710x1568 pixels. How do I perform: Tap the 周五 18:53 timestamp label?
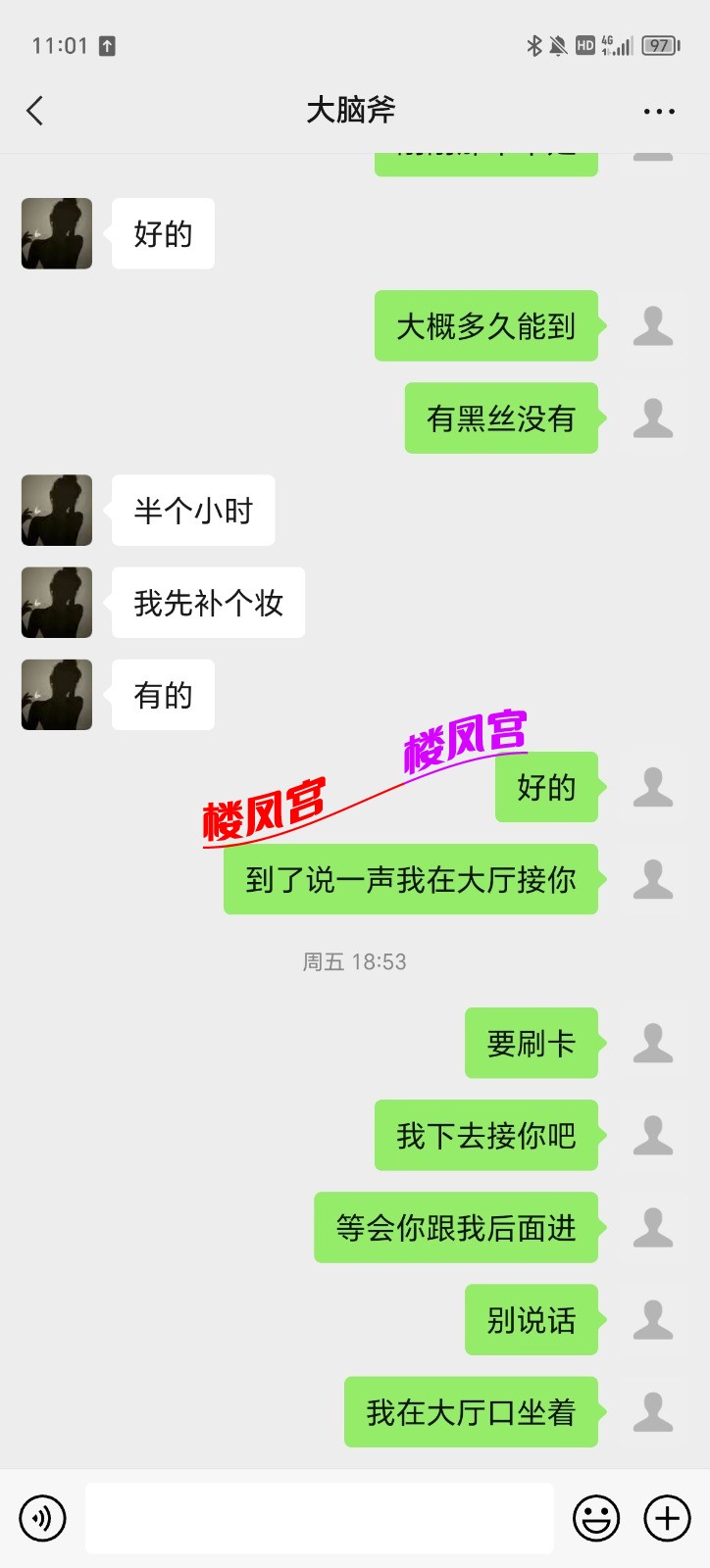[x=355, y=961]
